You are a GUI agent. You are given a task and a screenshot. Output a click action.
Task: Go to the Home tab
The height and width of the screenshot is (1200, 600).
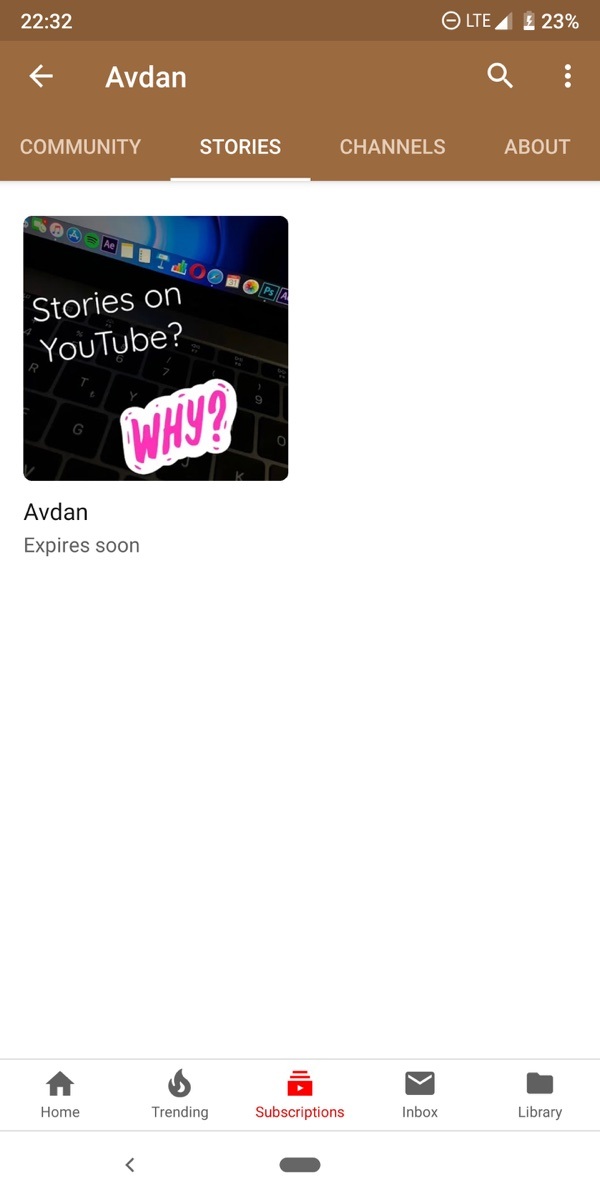click(x=60, y=1095)
